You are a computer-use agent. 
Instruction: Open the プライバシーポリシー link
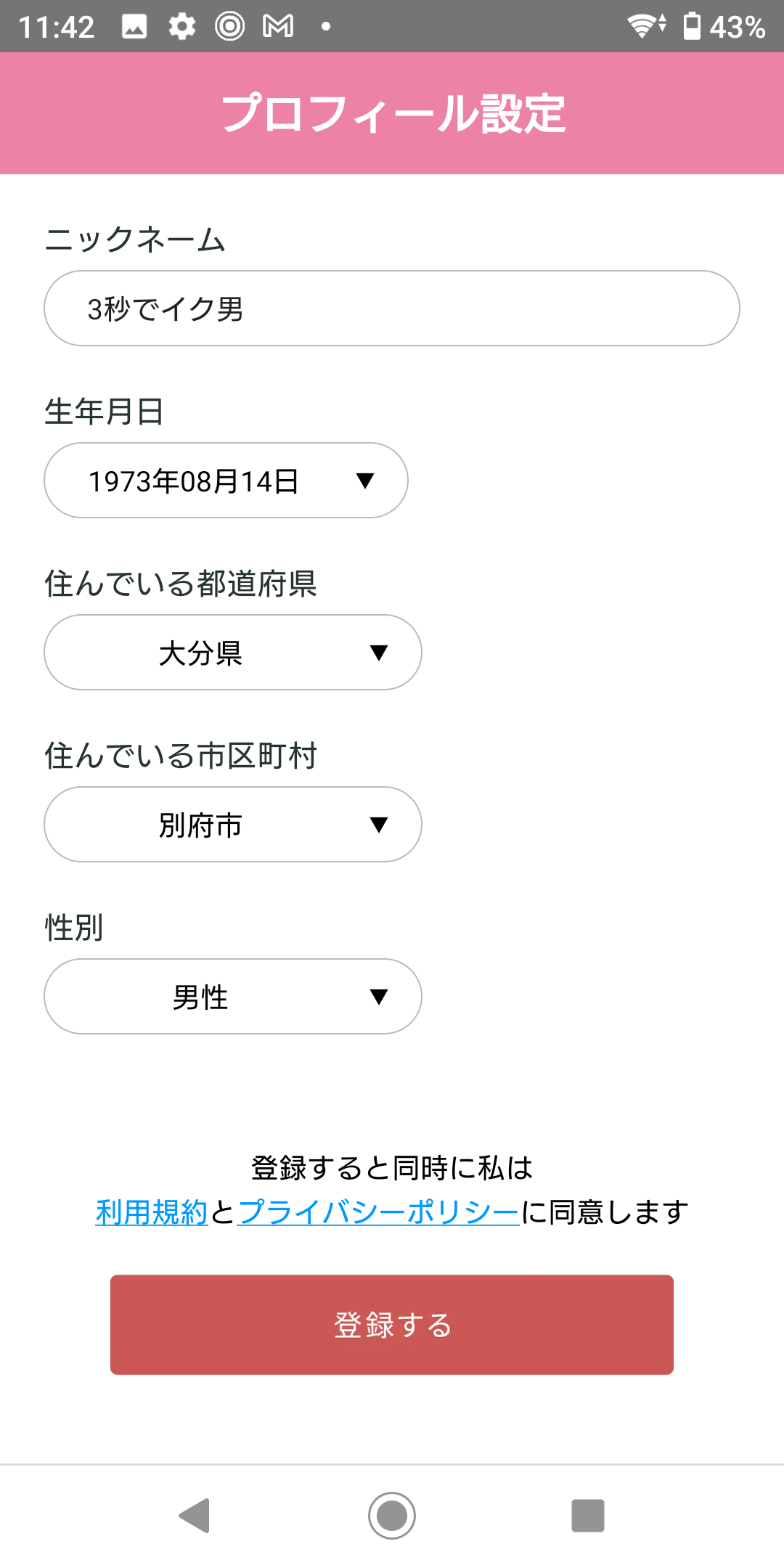(378, 1212)
